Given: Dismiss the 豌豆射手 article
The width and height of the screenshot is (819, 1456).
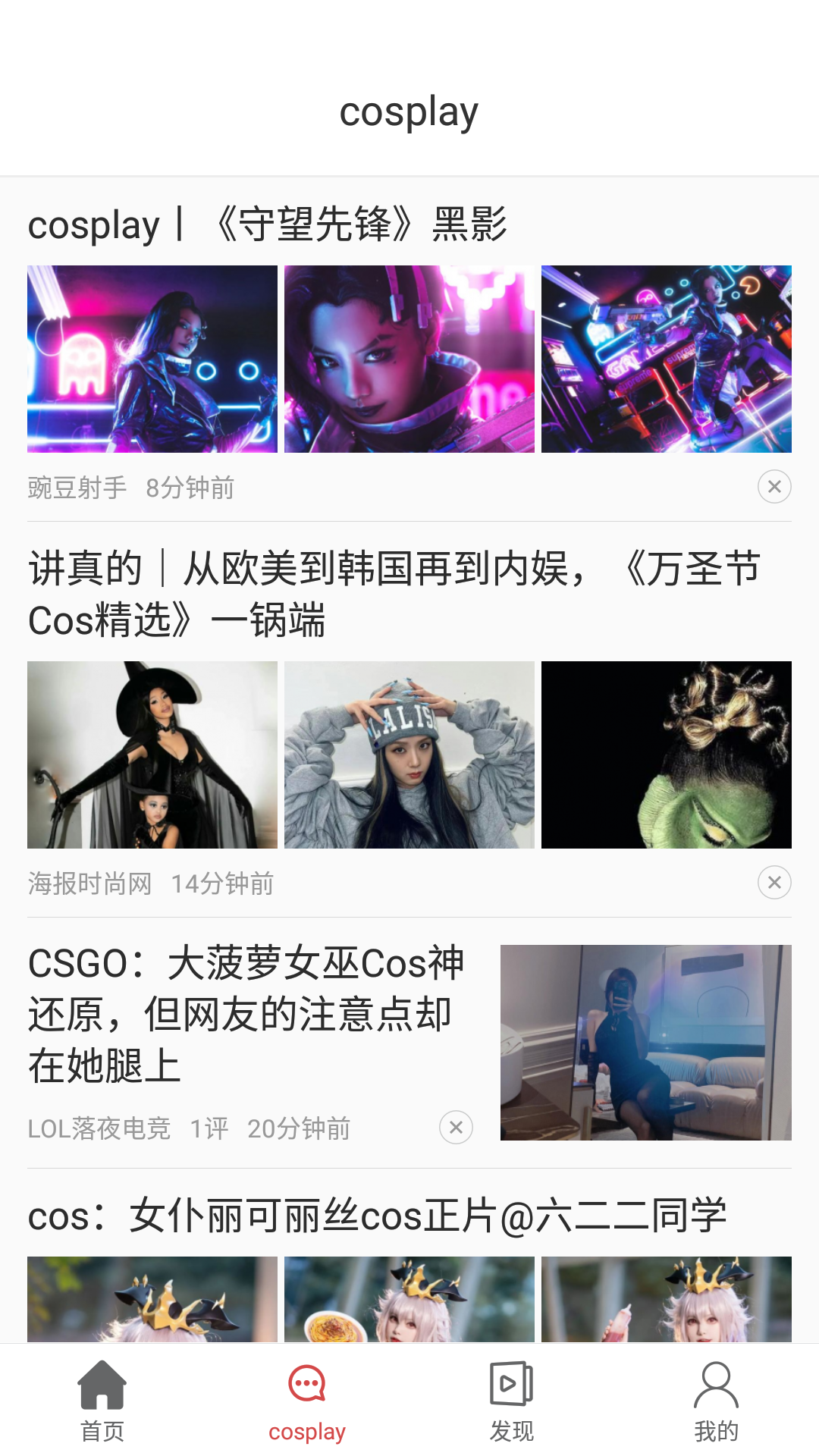Looking at the screenshot, I should [x=774, y=487].
